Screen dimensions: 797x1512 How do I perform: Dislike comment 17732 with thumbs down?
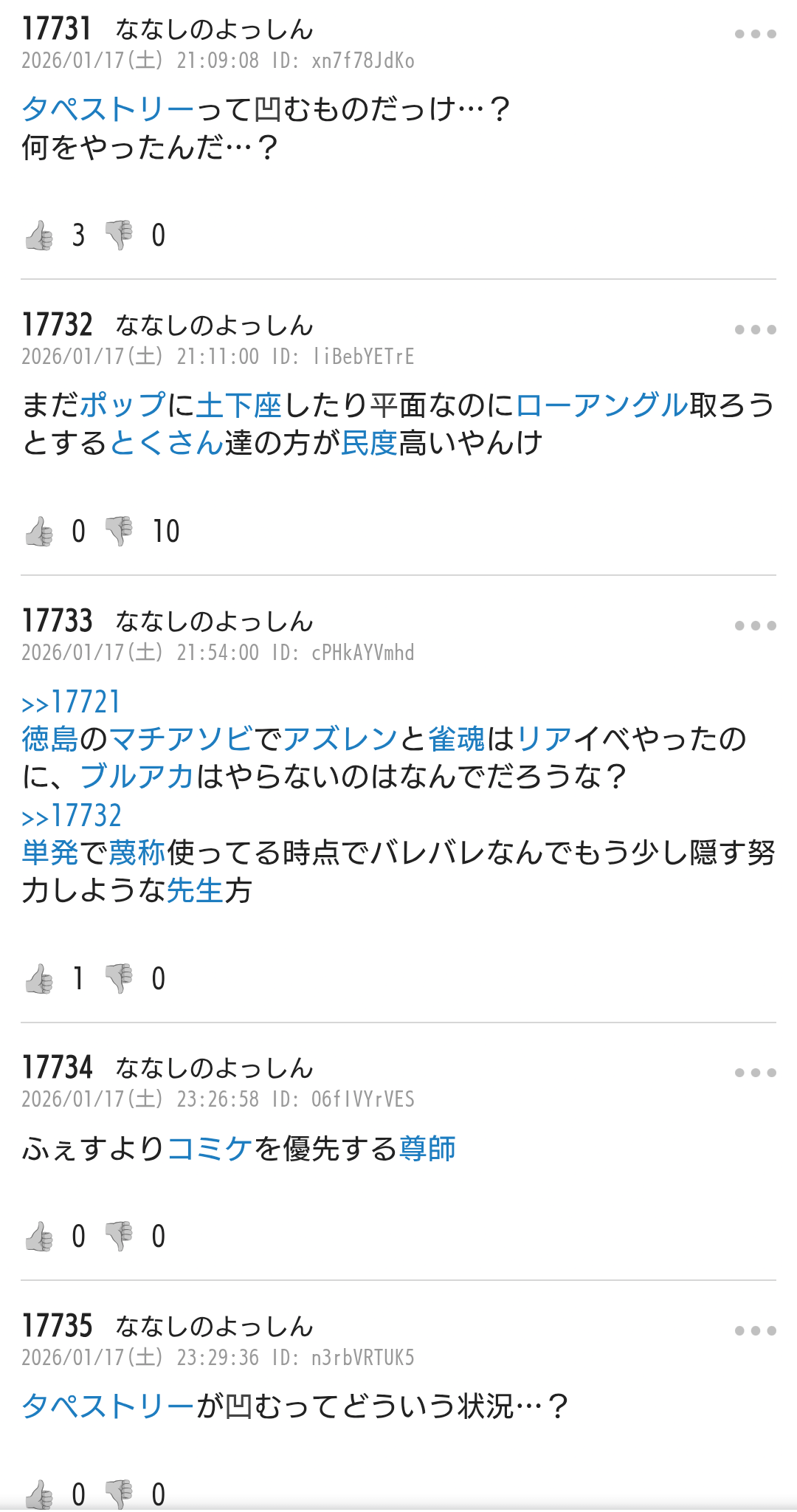(x=119, y=531)
